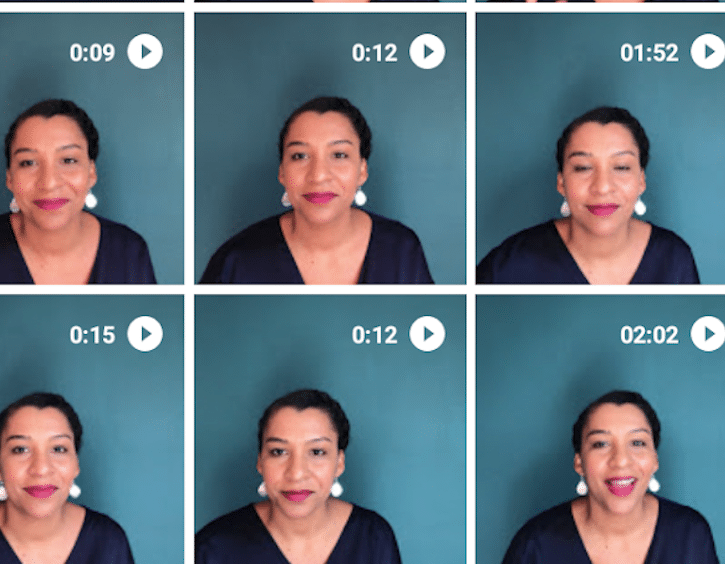Image resolution: width=725 pixels, height=564 pixels.
Task: Start the 0:15 video clip
Action: coord(145,334)
